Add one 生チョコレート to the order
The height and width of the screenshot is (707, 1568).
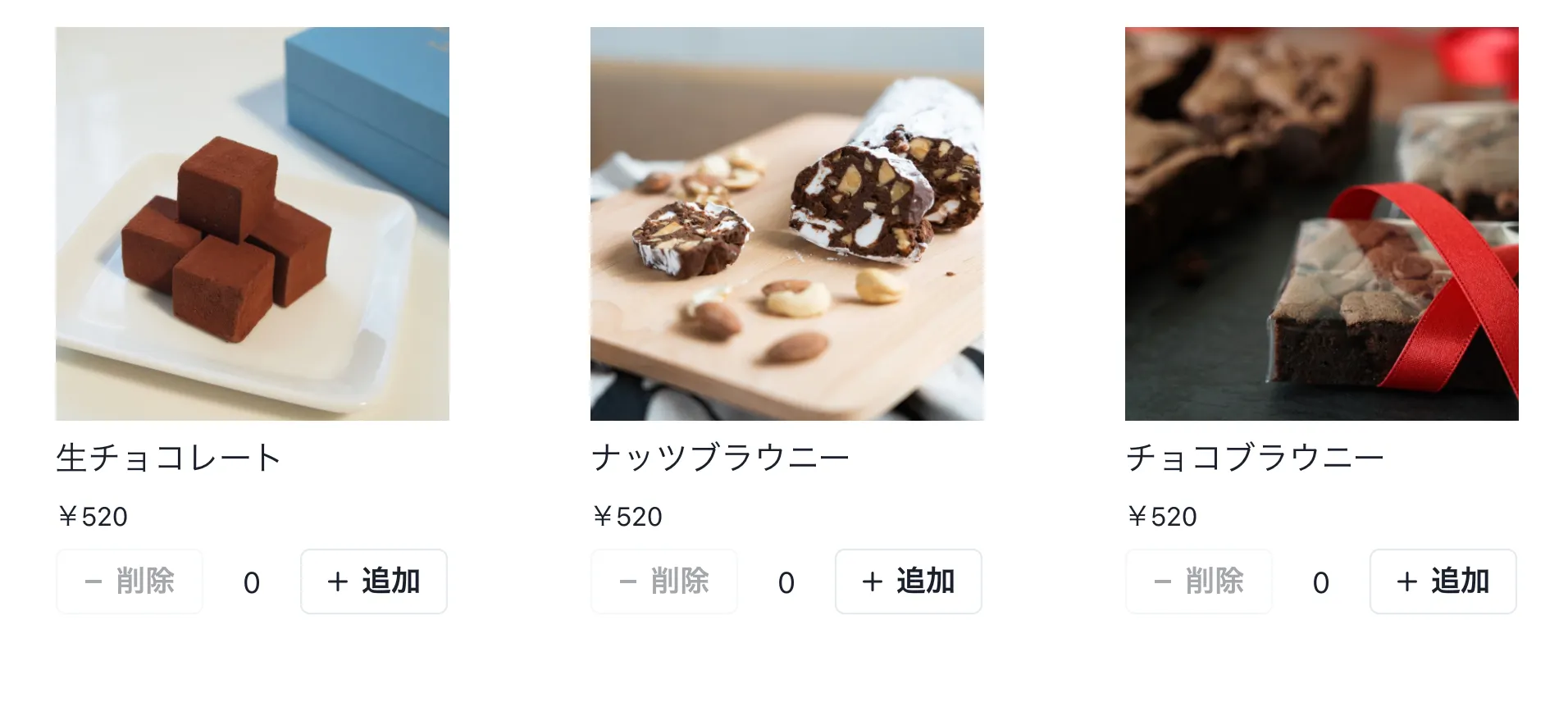coord(374,582)
